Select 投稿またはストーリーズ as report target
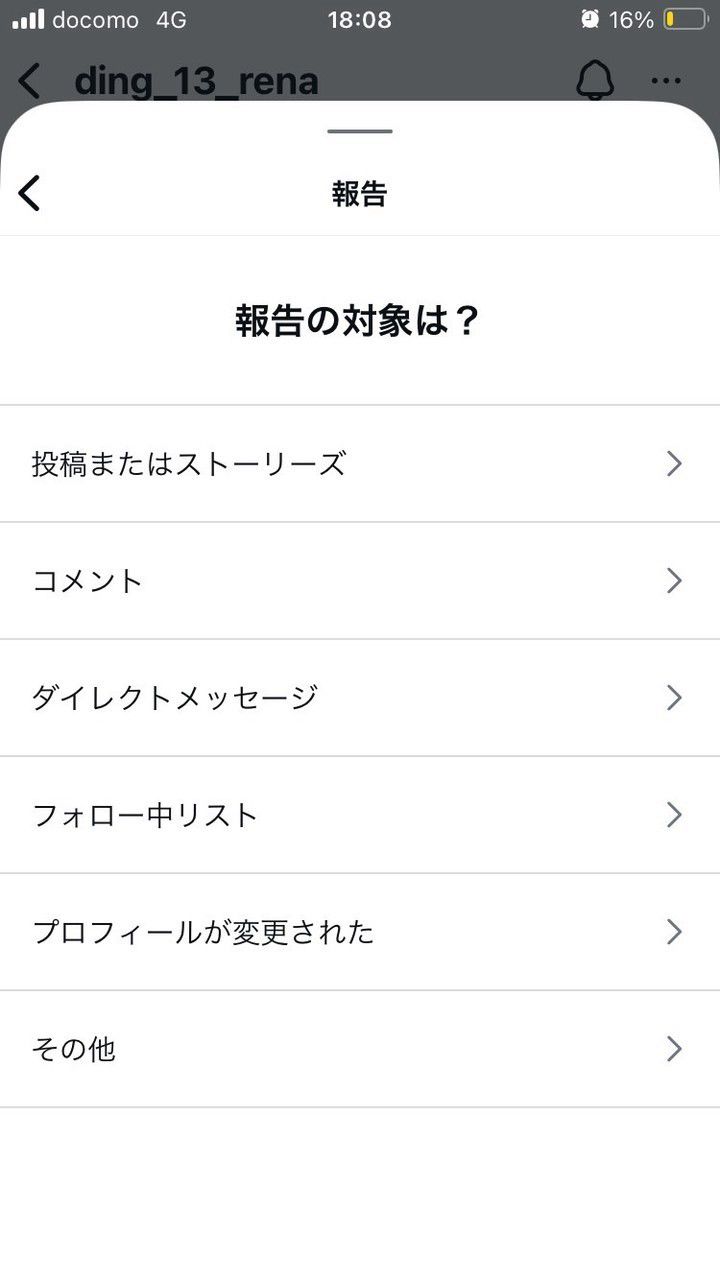 click(358, 464)
